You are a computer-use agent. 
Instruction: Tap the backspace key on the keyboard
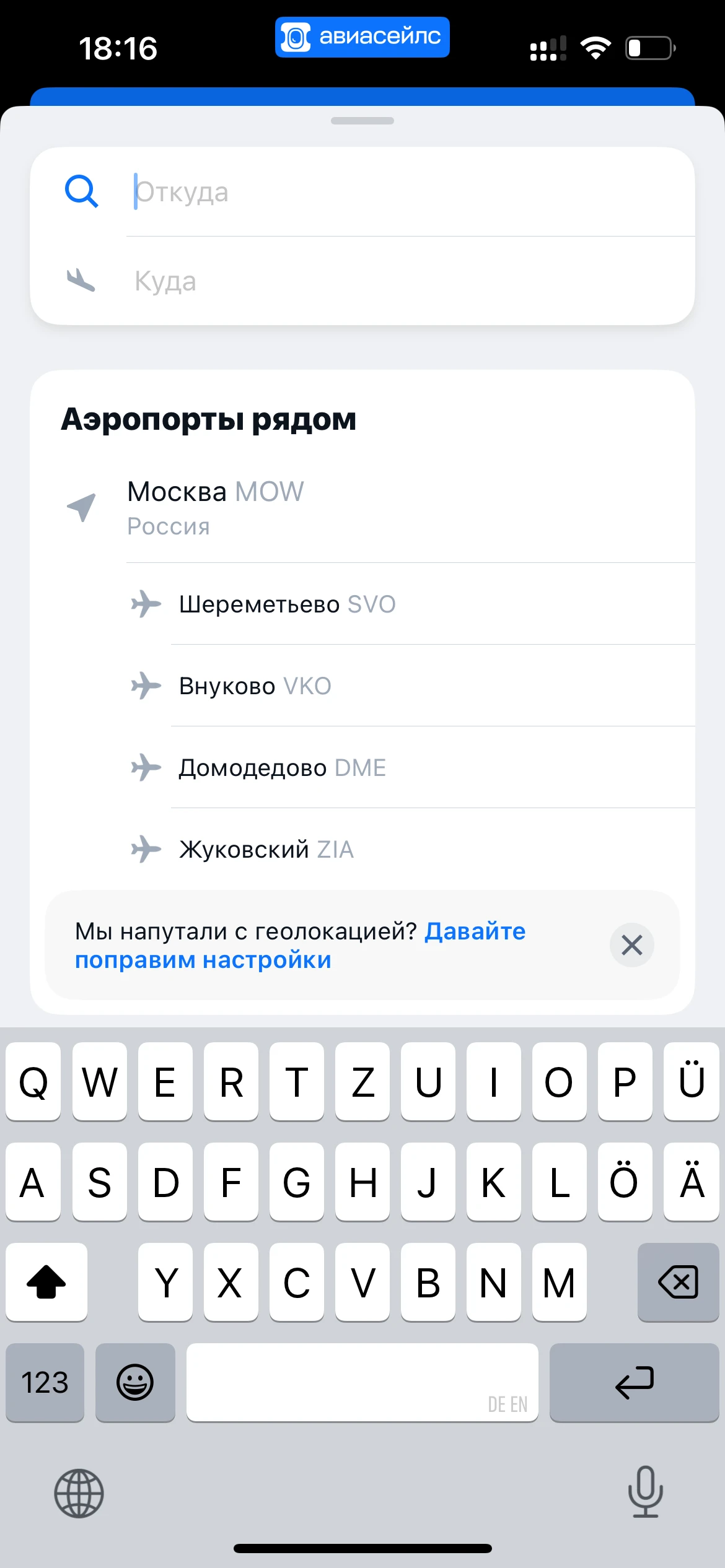click(678, 1282)
